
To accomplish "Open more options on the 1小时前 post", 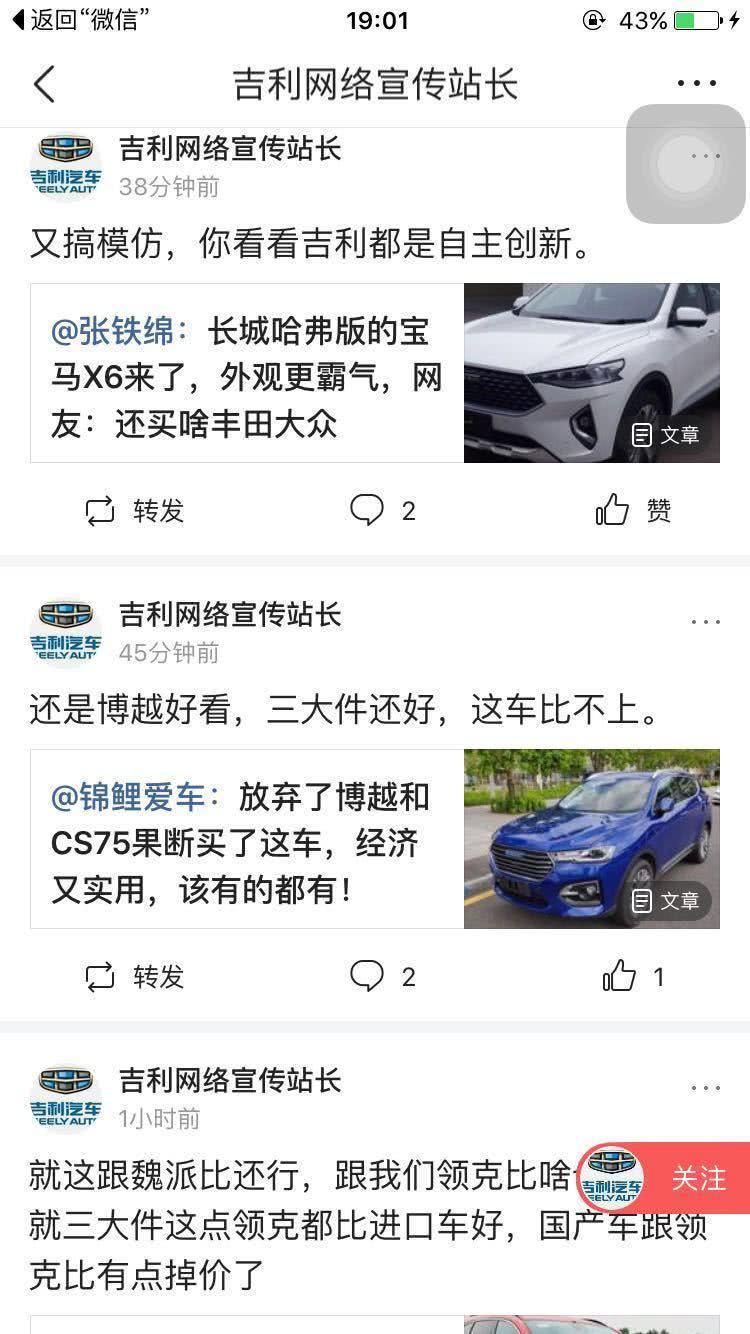I will (705, 1088).
